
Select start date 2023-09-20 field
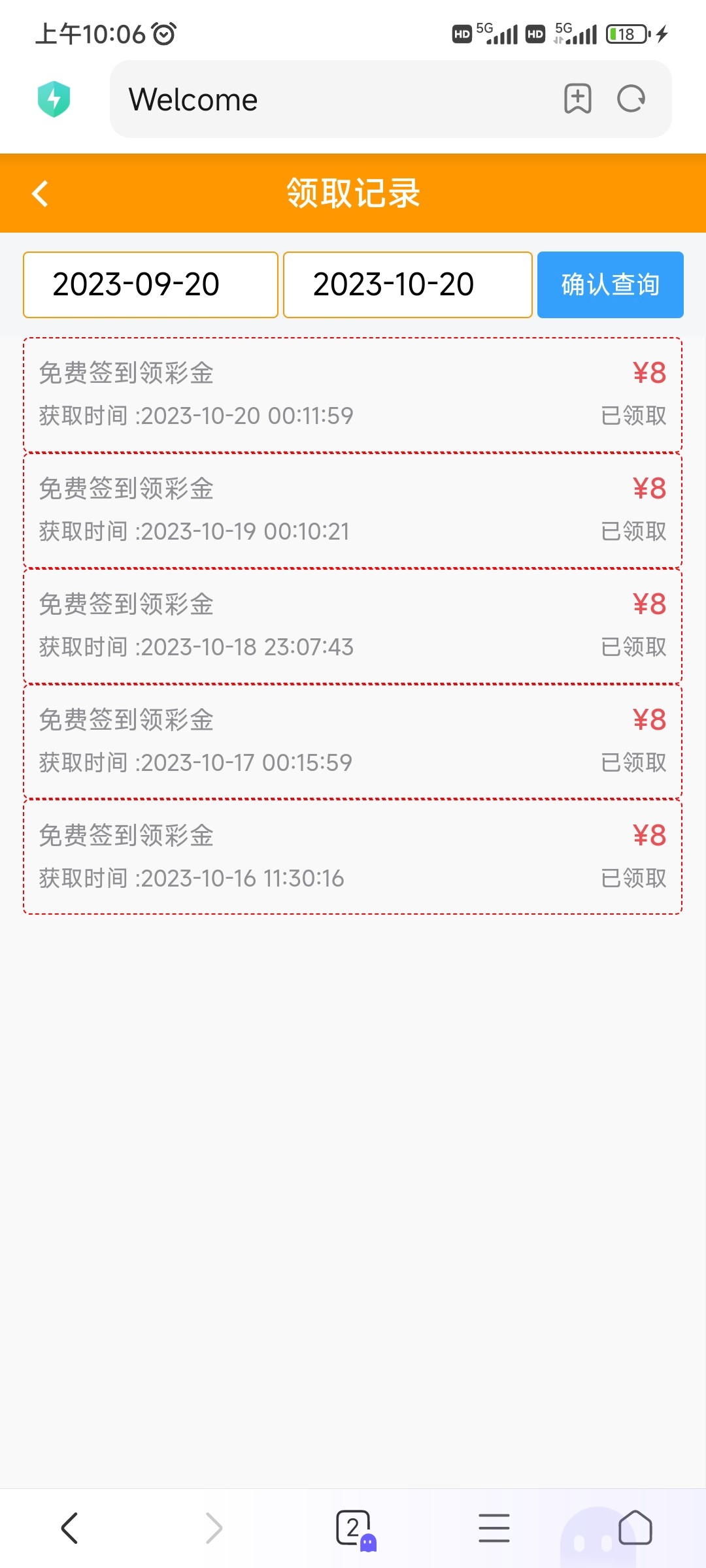(150, 285)
